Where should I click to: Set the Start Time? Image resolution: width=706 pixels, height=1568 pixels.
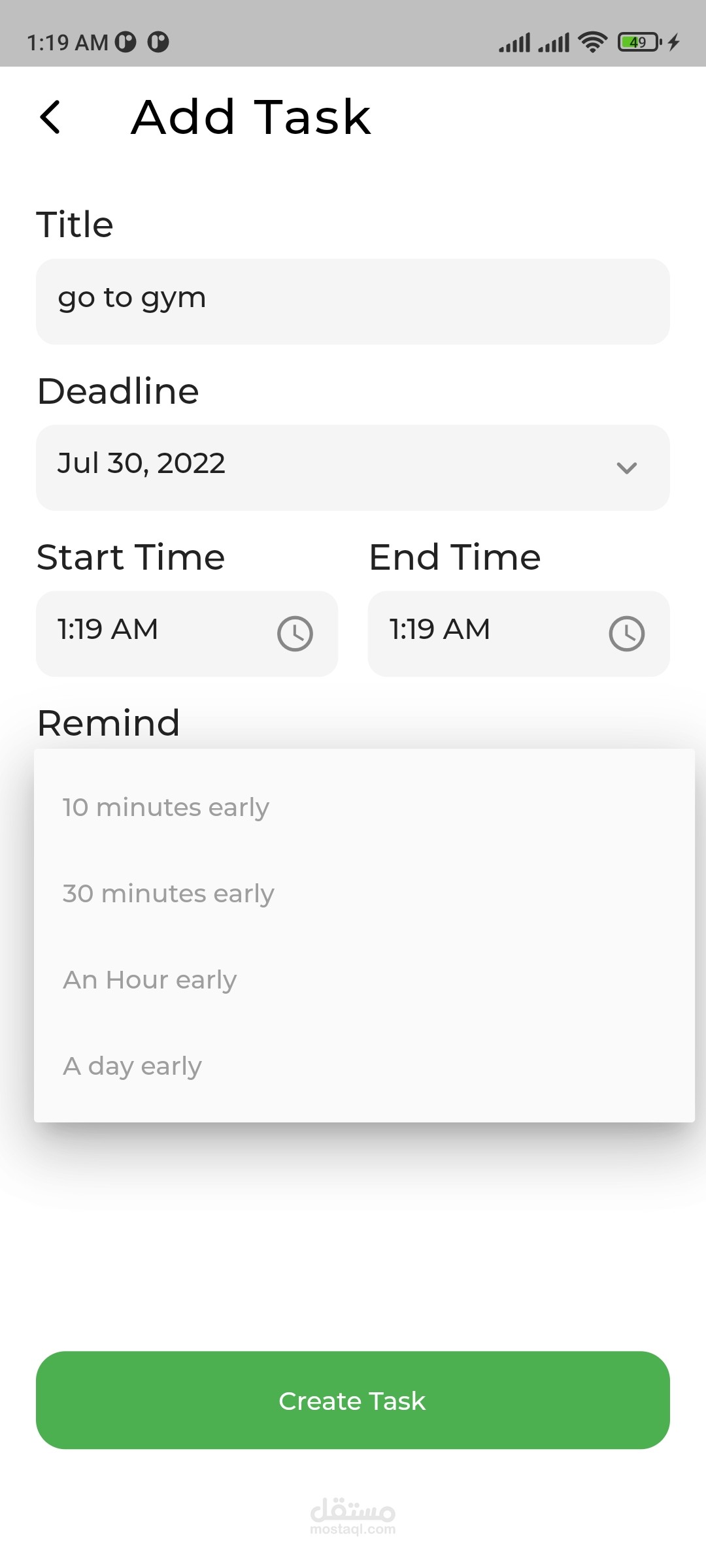pos(186,633)
